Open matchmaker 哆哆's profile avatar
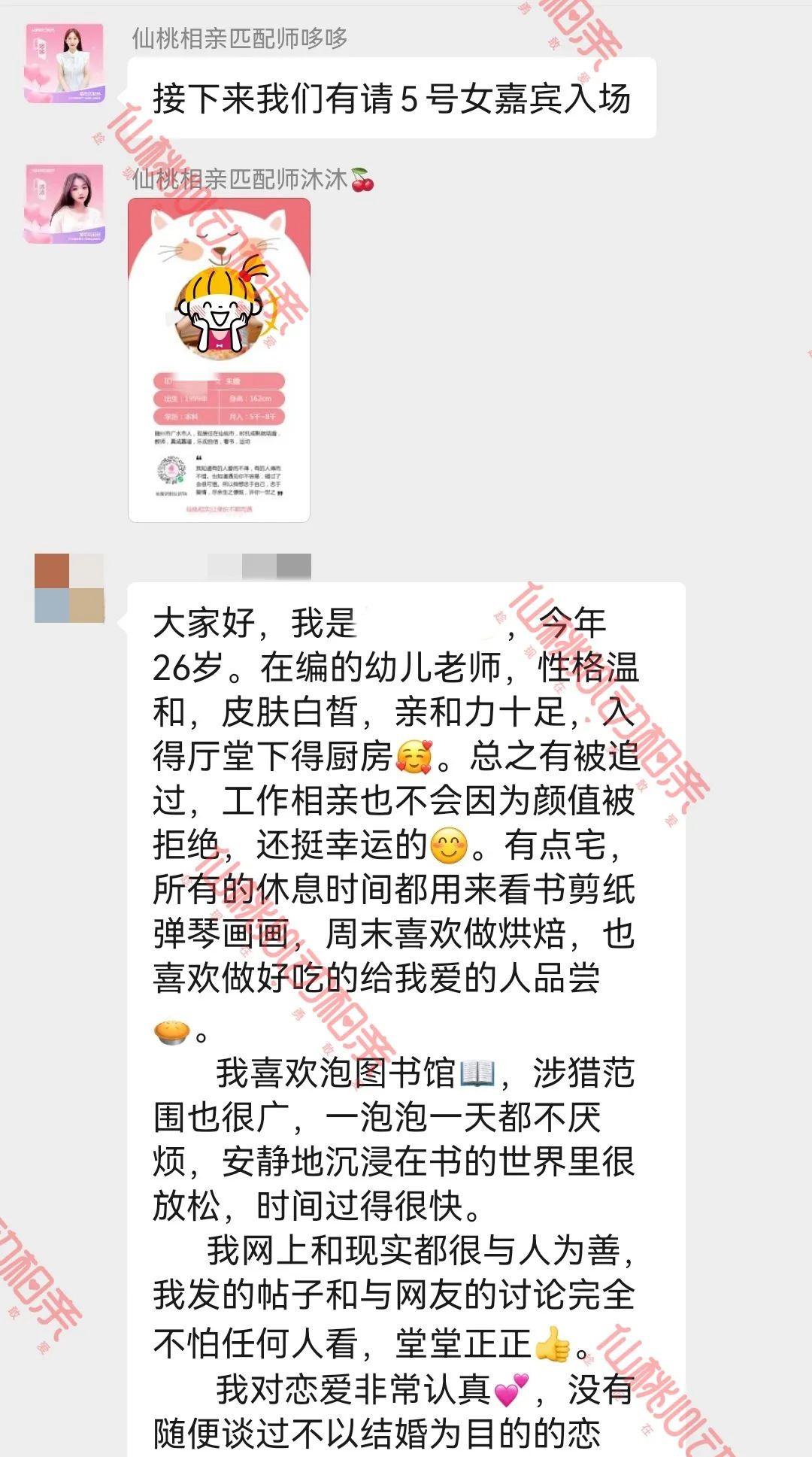 point(65,62)
